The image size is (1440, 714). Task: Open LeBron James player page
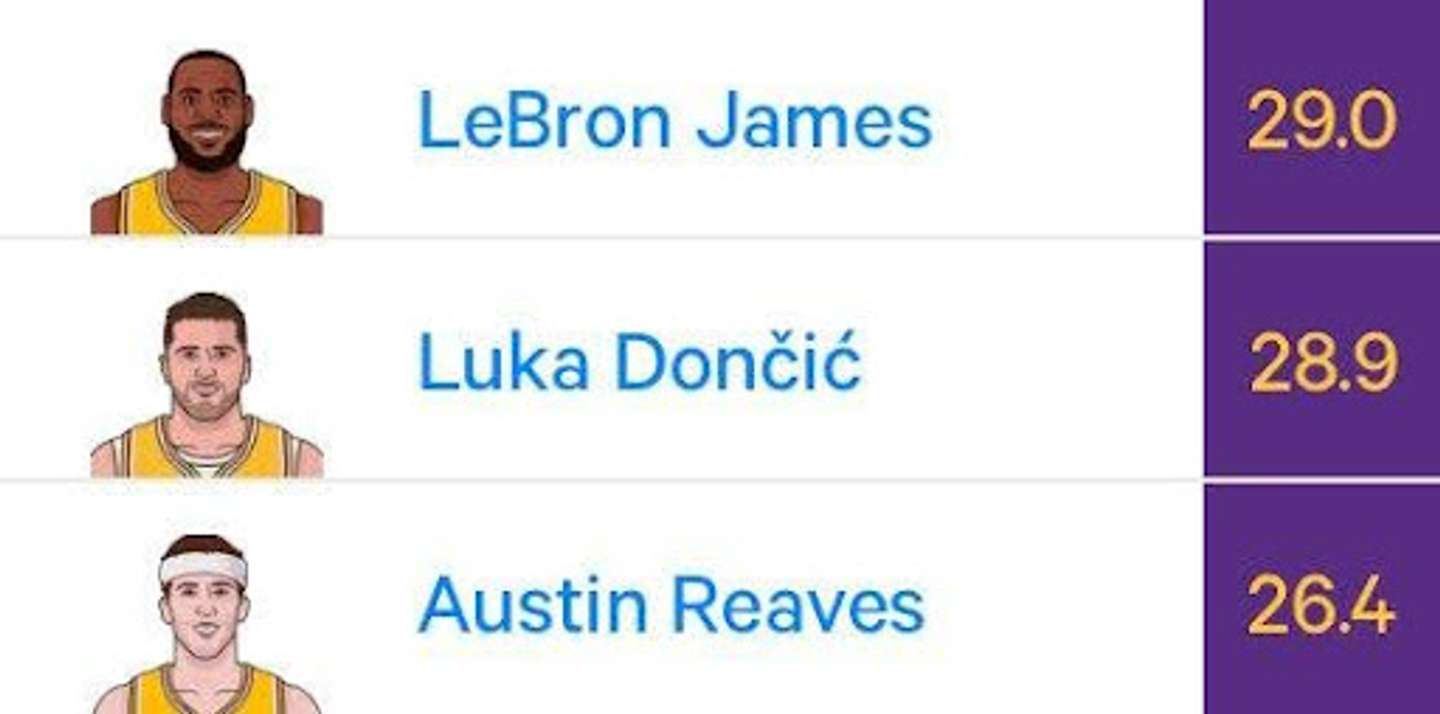(x=675, y=120)
